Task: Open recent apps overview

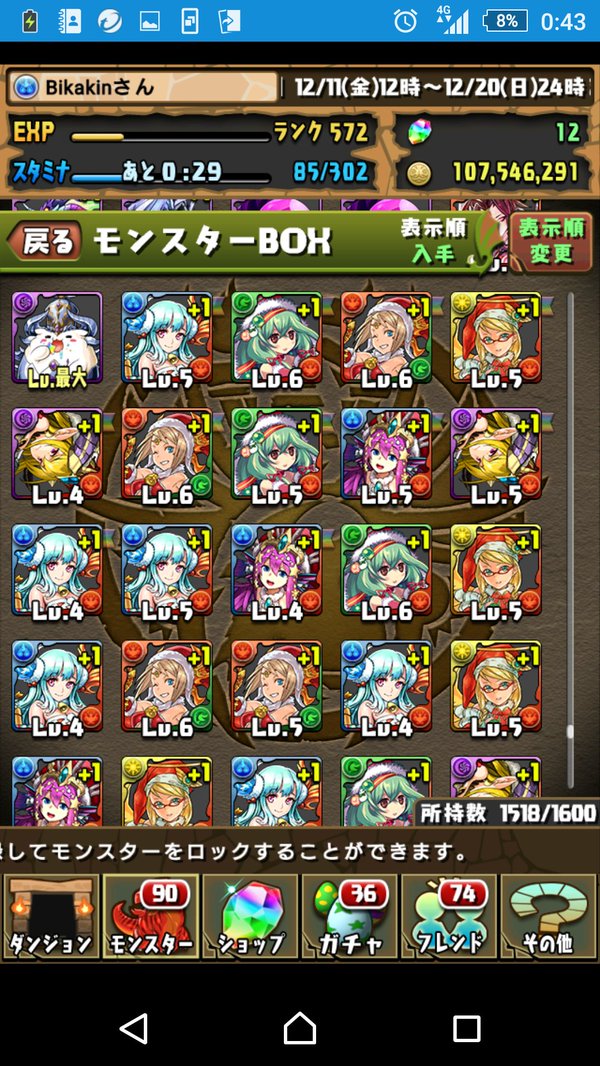Action: click(x=466, y=1029)
